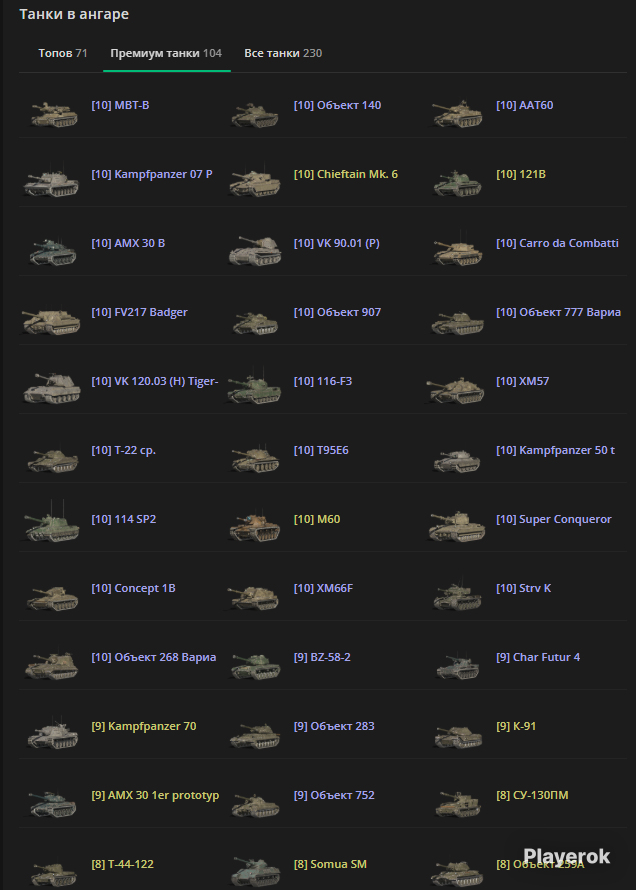Switch to the Все танки tab
This screenshot has height=890, width=636.
(283, 53)
